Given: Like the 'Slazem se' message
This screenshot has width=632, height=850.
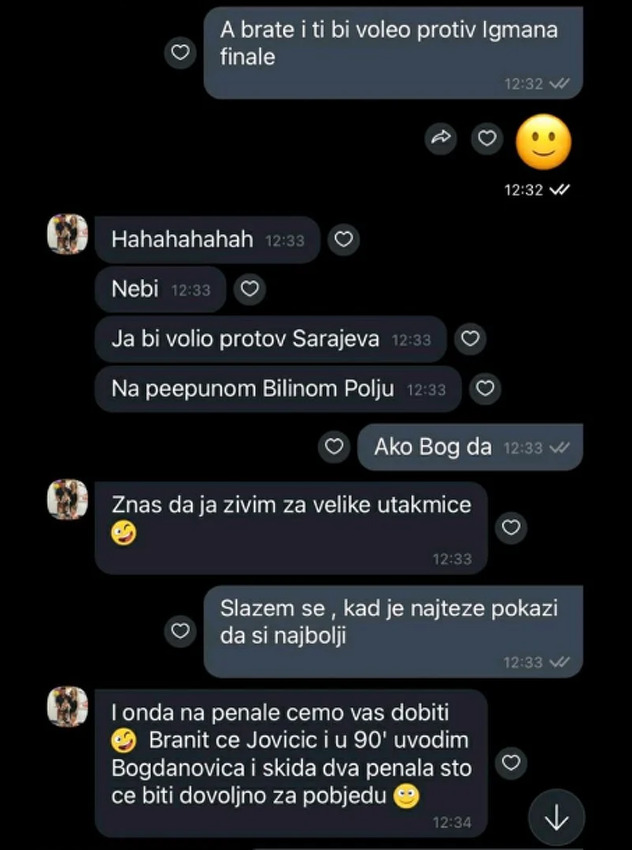Looking at the screenshot, I should pos(180,630).
